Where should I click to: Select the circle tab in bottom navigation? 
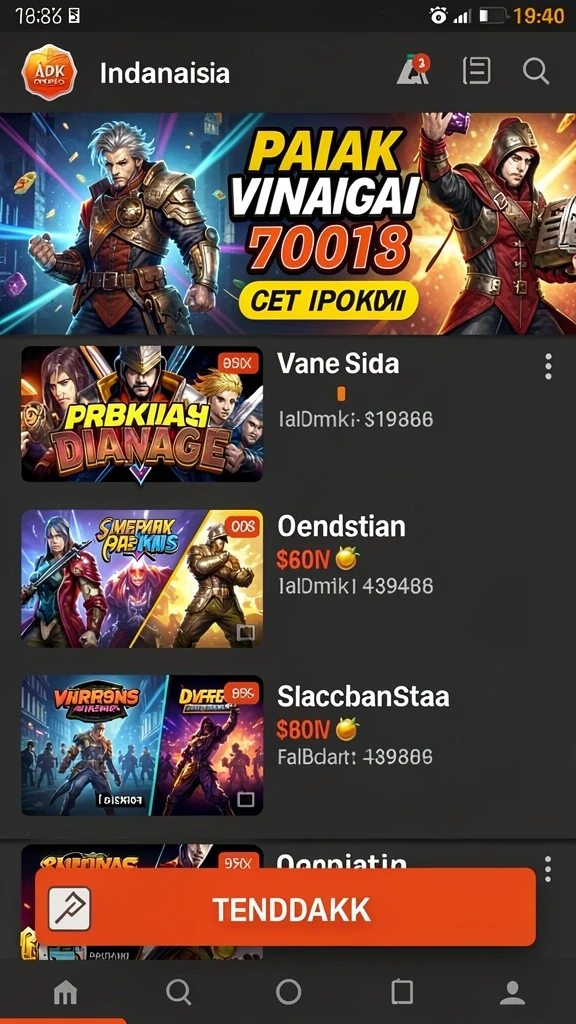tap(289, 992)
